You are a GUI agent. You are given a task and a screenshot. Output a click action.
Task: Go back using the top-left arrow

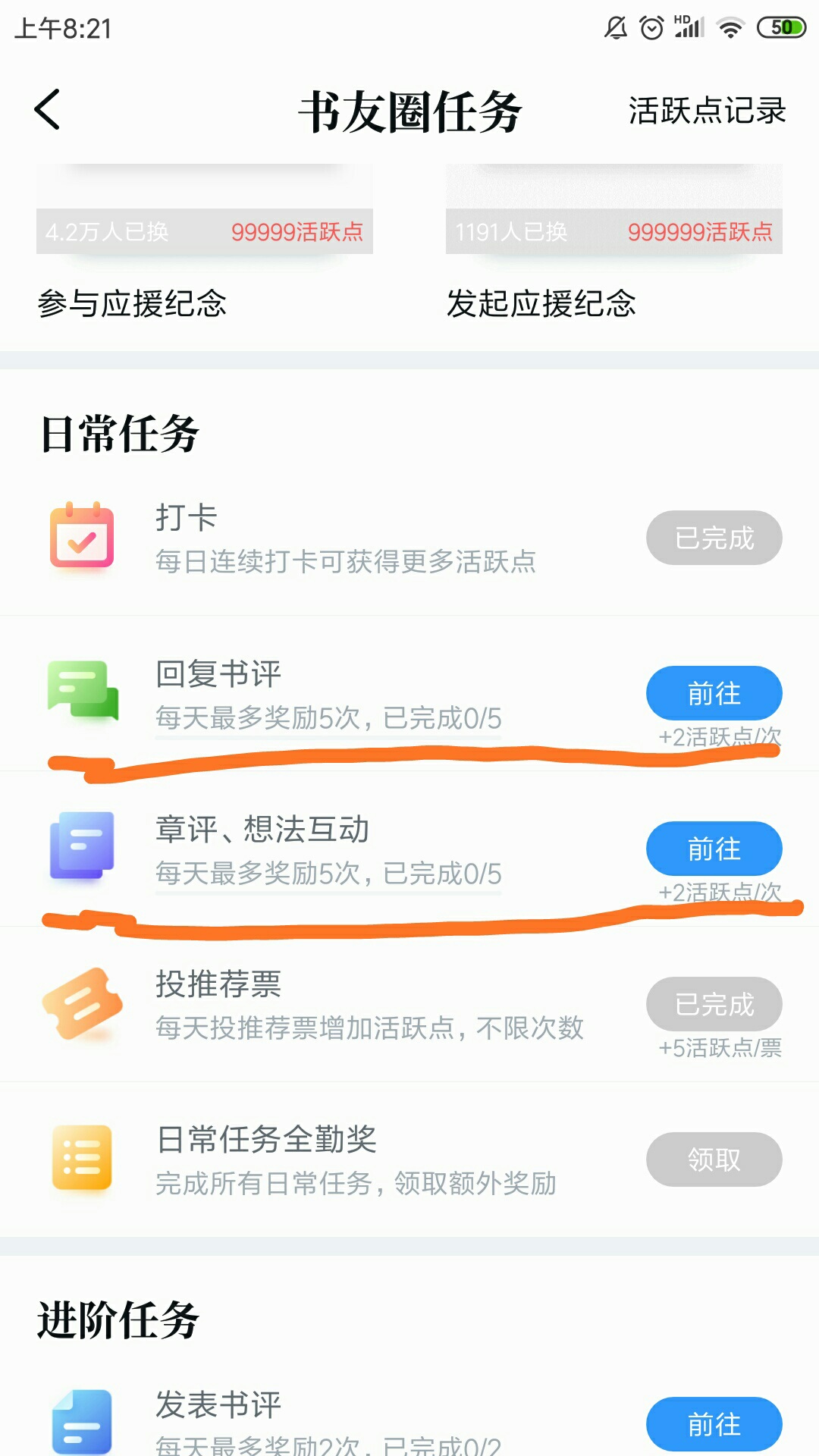(47, 110)
